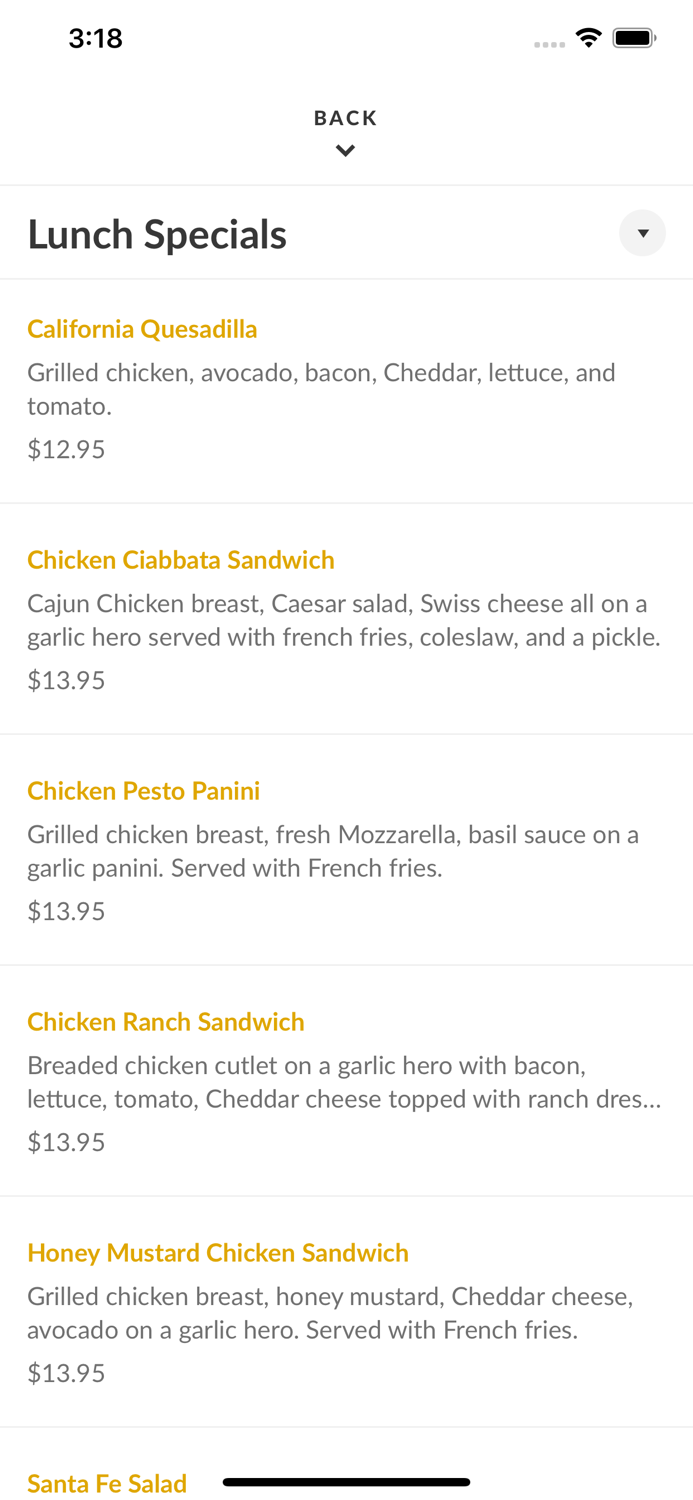This screenshot has height=1500, width=693.
Task: View the Chicken Pesto Panini details
Action: point(143,791)
